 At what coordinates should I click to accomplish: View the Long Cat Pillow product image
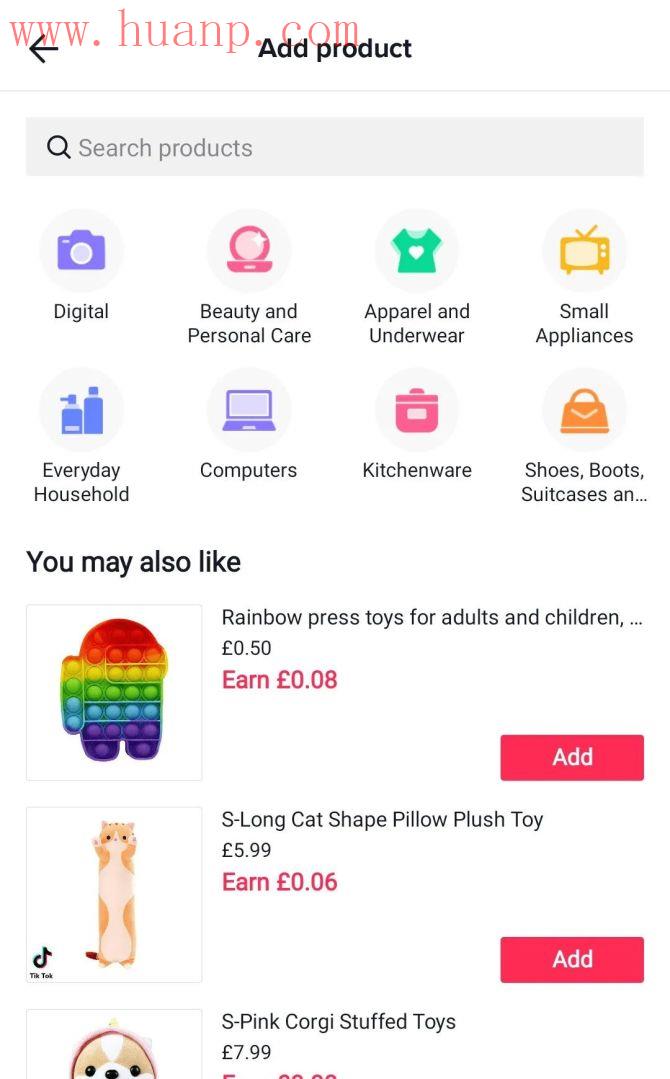tap(114, 894)
